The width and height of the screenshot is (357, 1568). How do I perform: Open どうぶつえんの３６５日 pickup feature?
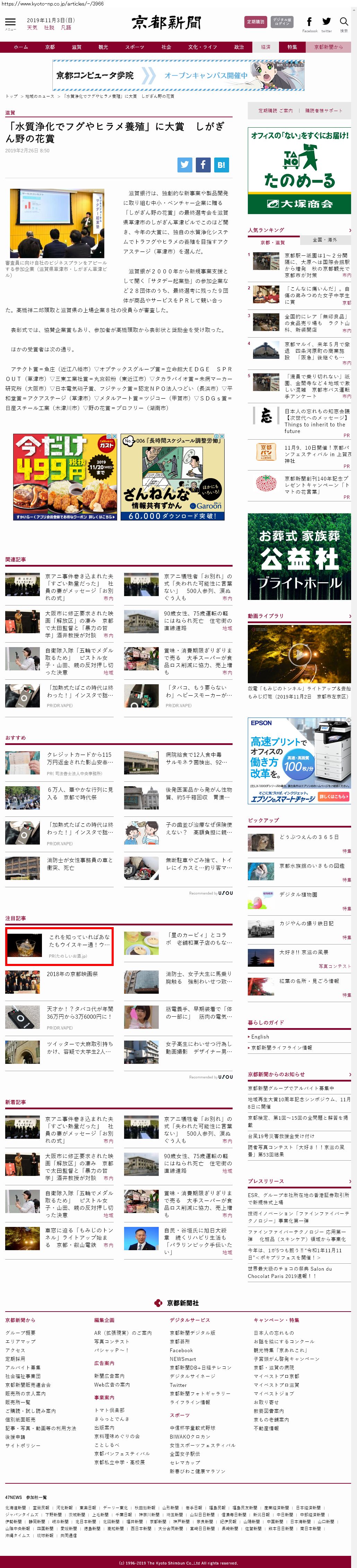pos(308,837)
